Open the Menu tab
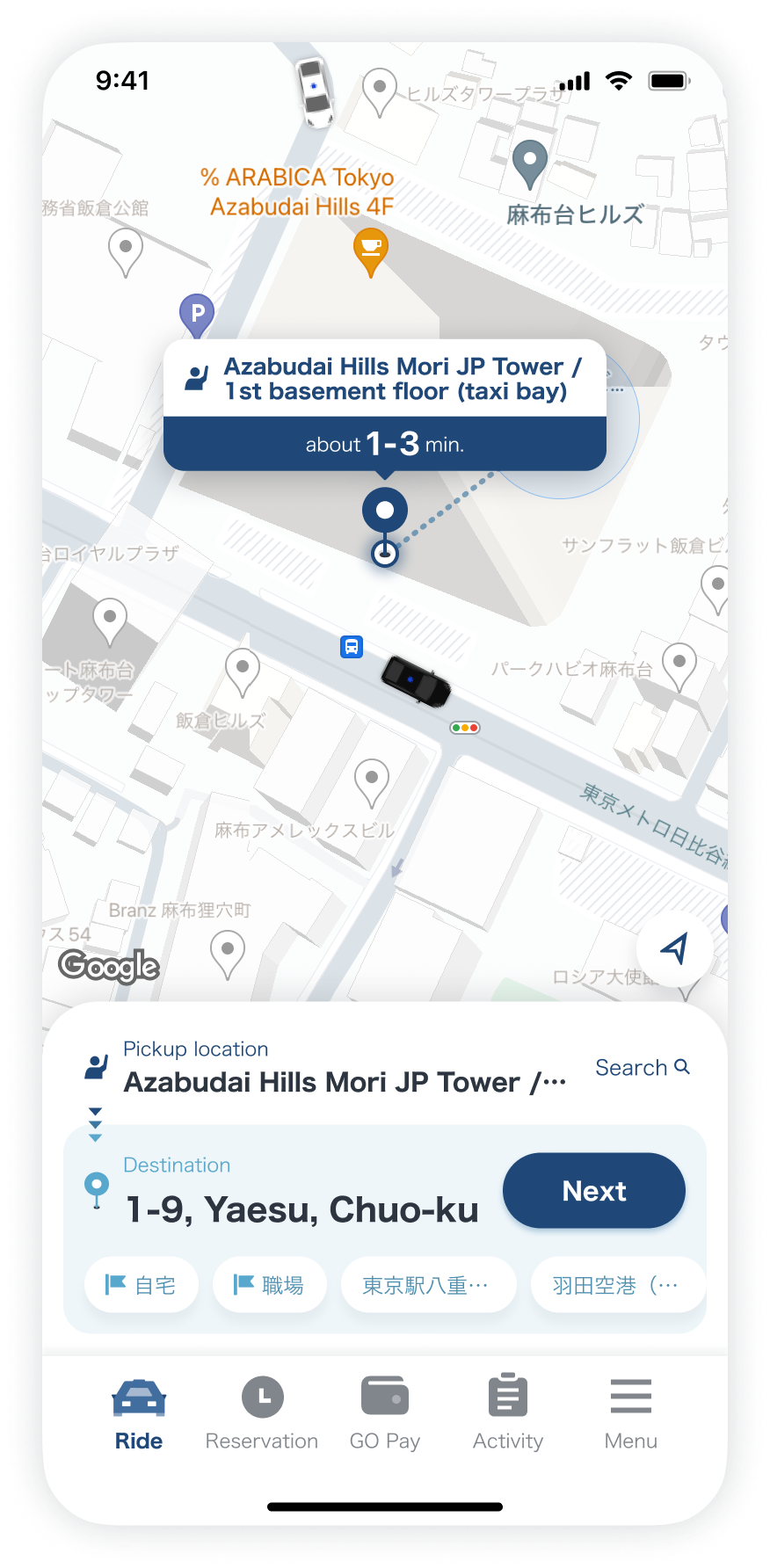This screenshot has width=770, height=1568. click(x=630, y=1413)
